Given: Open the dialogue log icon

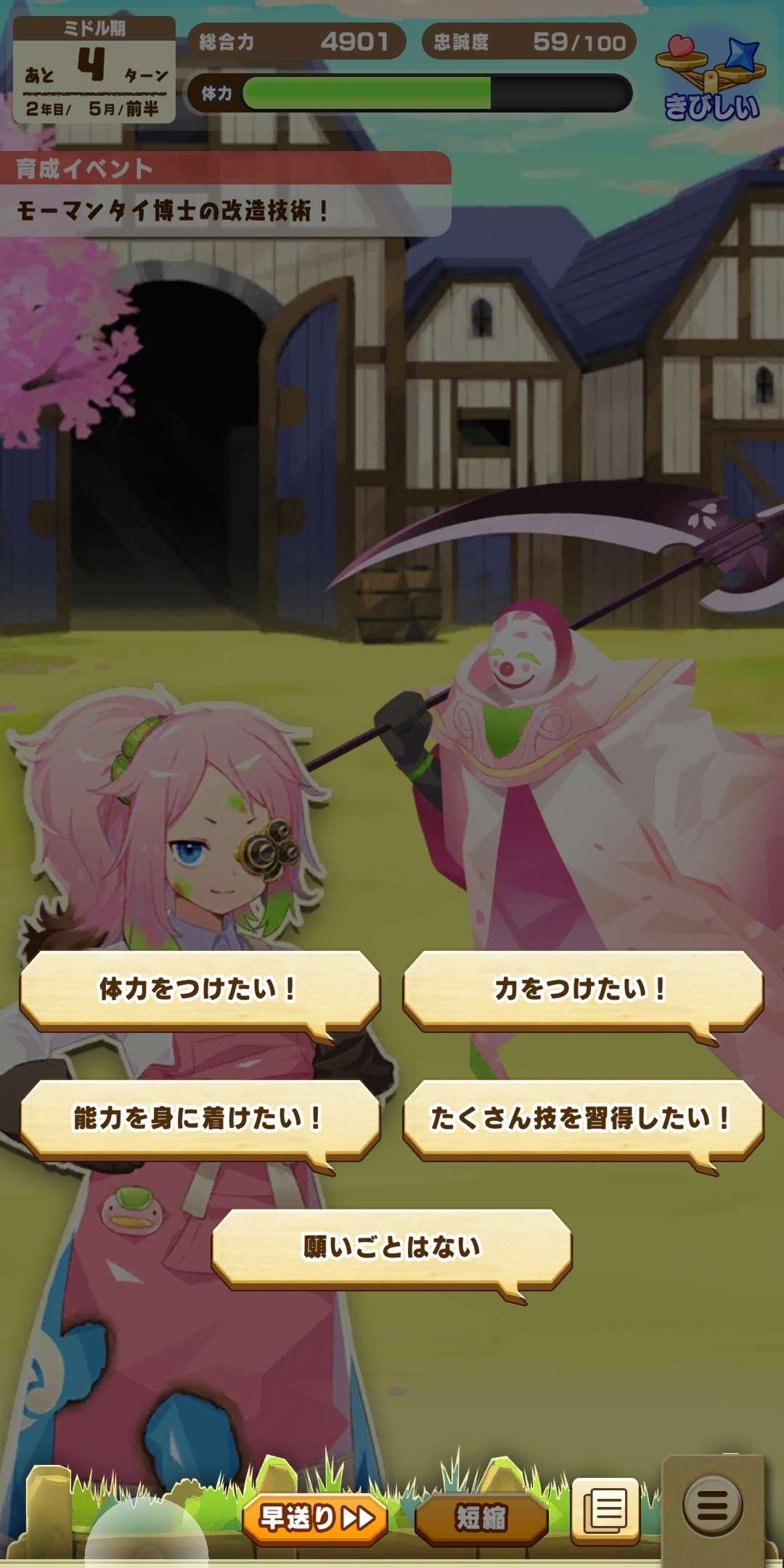Looking at the screenshot, I should 606,1511.
